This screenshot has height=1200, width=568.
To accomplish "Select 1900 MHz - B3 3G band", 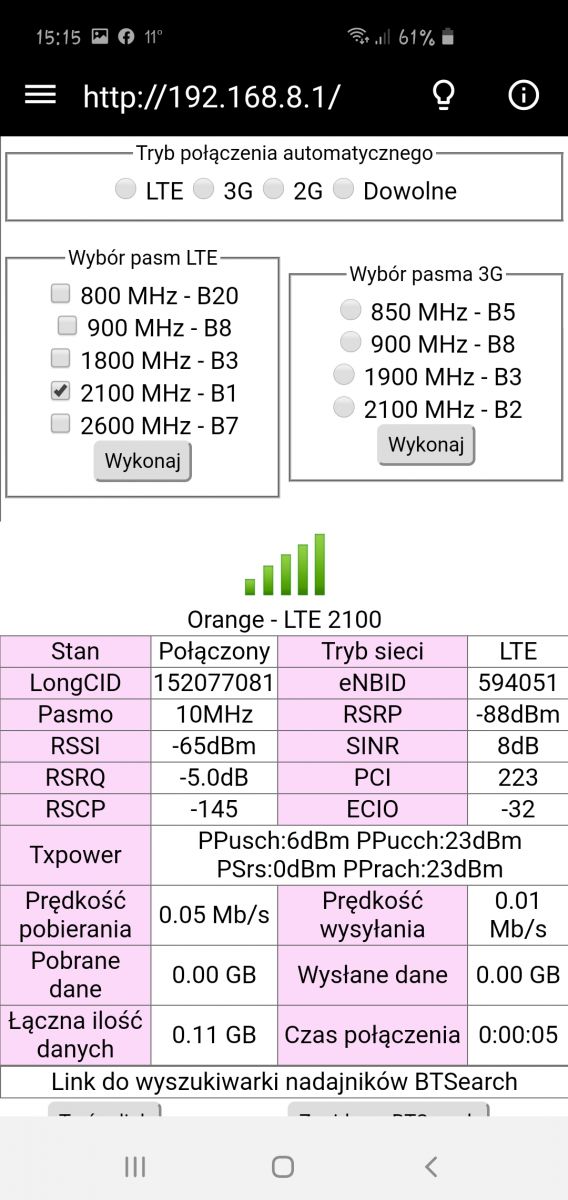I will [x=343, y=375].
